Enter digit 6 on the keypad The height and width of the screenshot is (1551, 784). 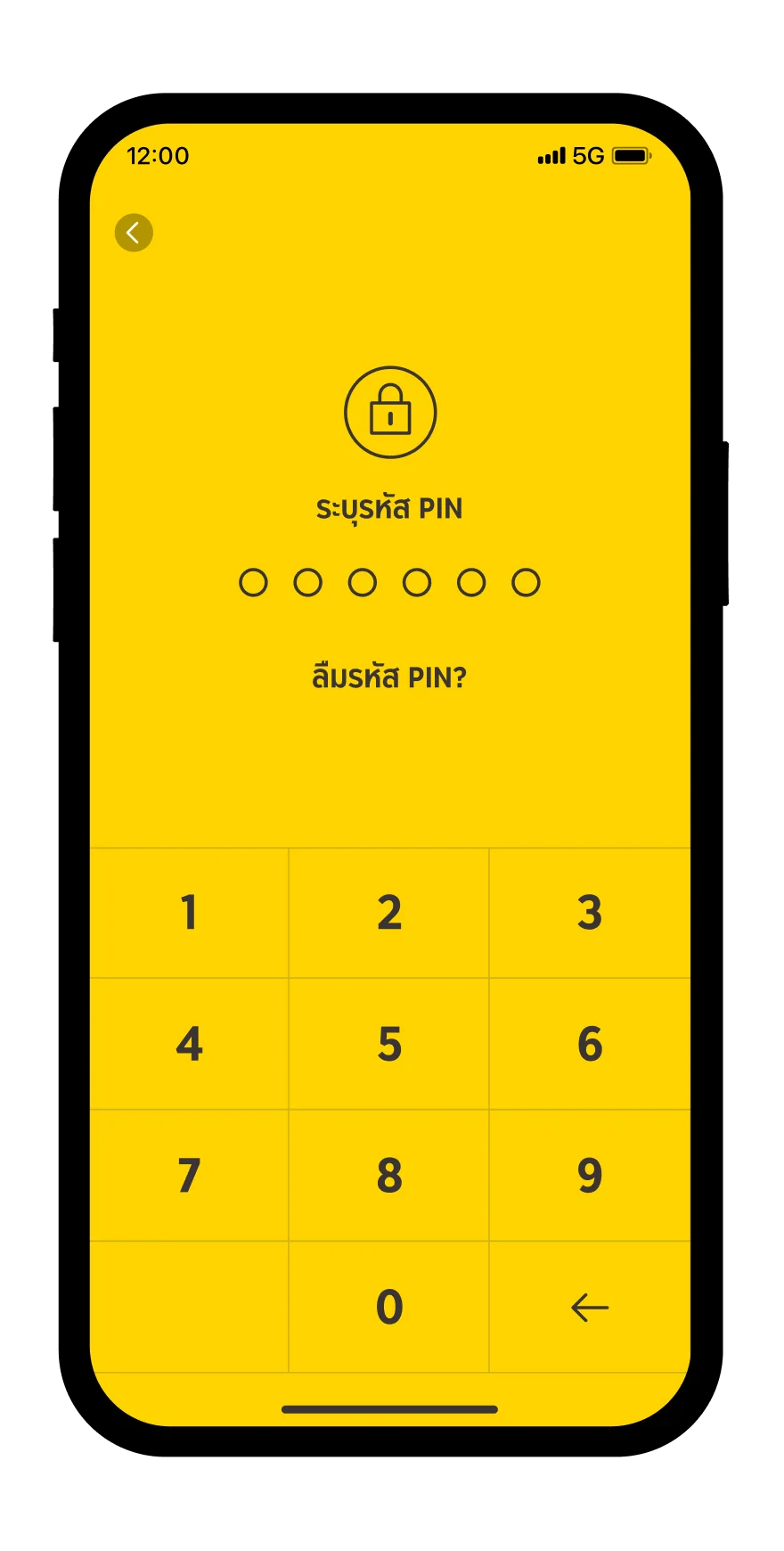coord(590,1044)
